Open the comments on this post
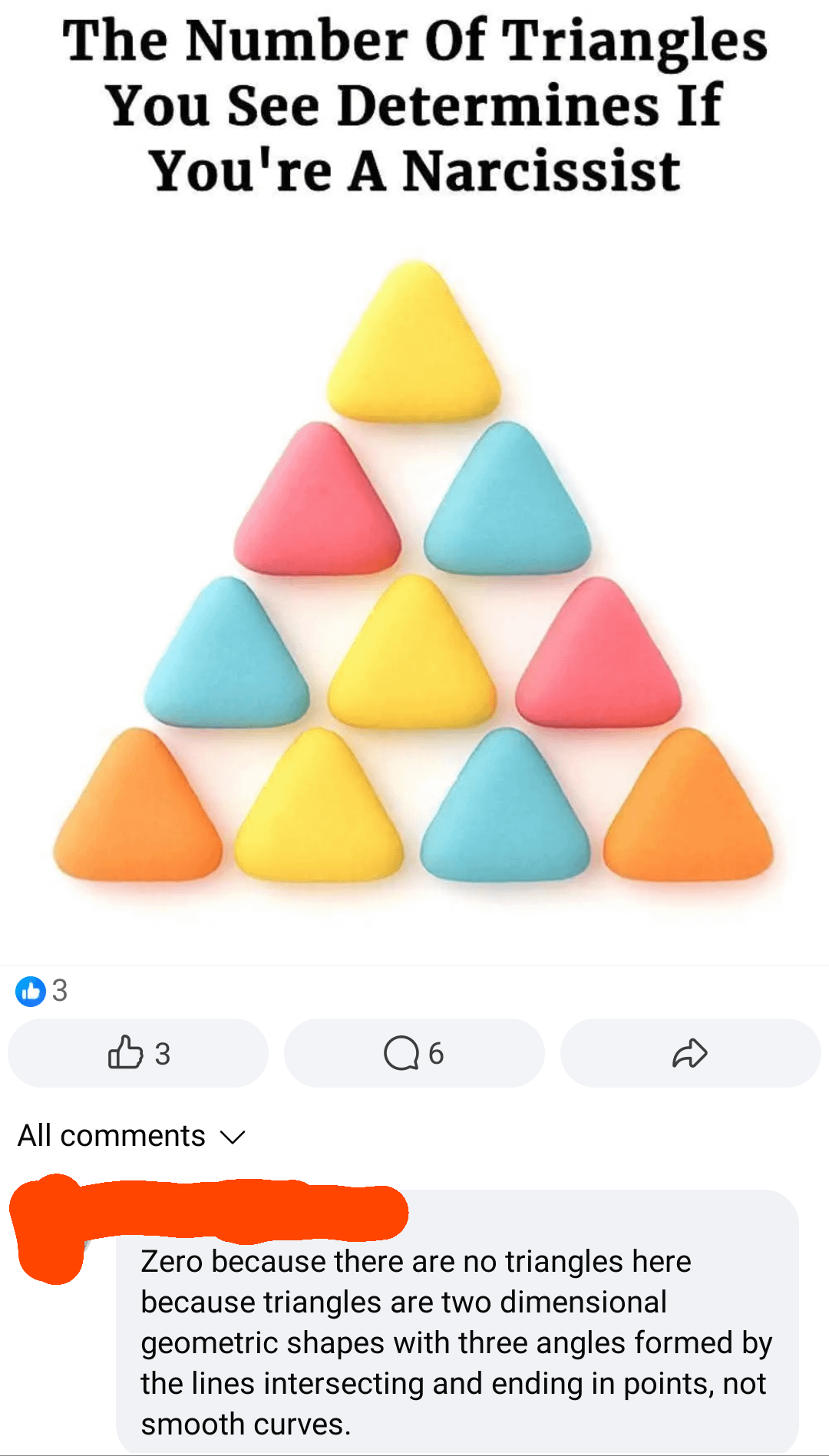Viewport: 829px width, 1456px height. coord(414,1053)
